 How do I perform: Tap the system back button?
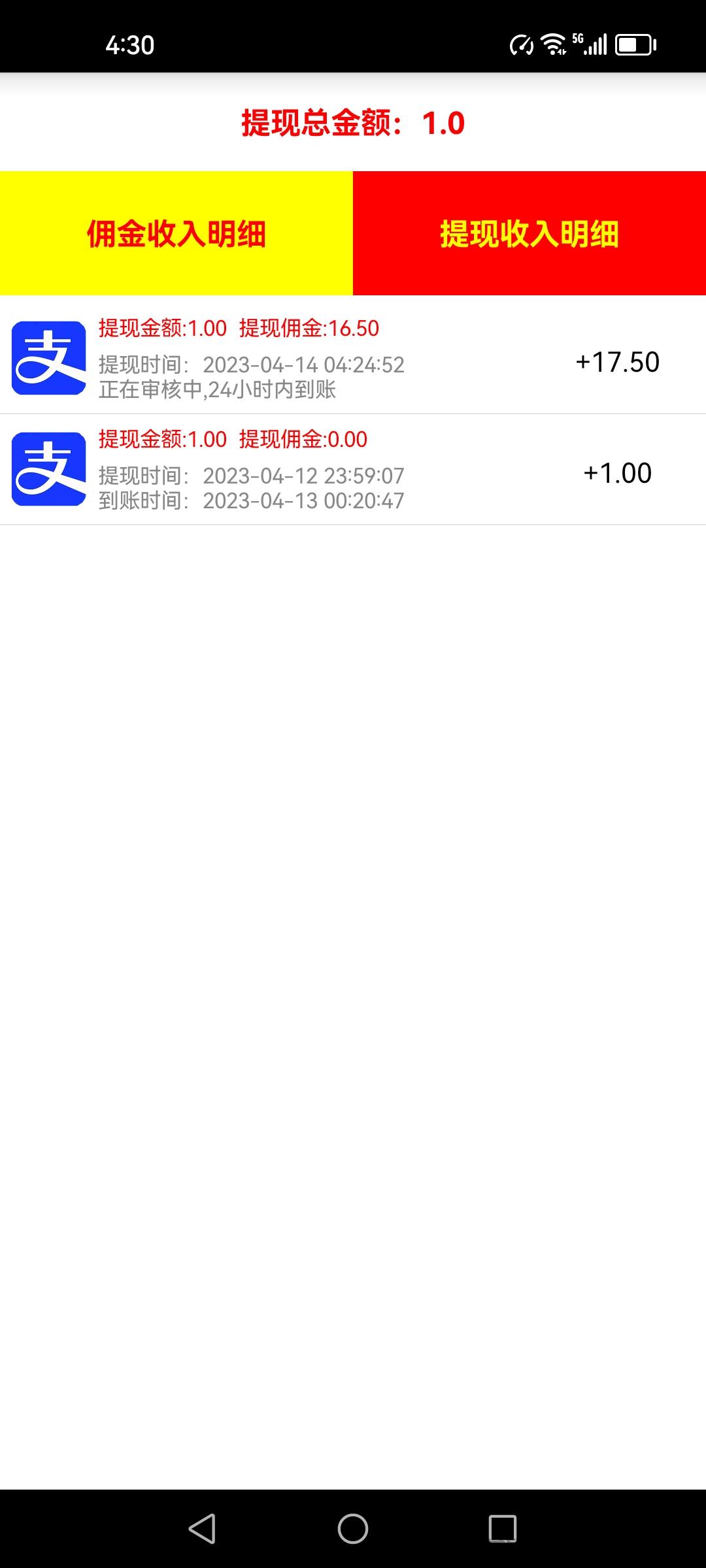click(x=202, y=1529)
